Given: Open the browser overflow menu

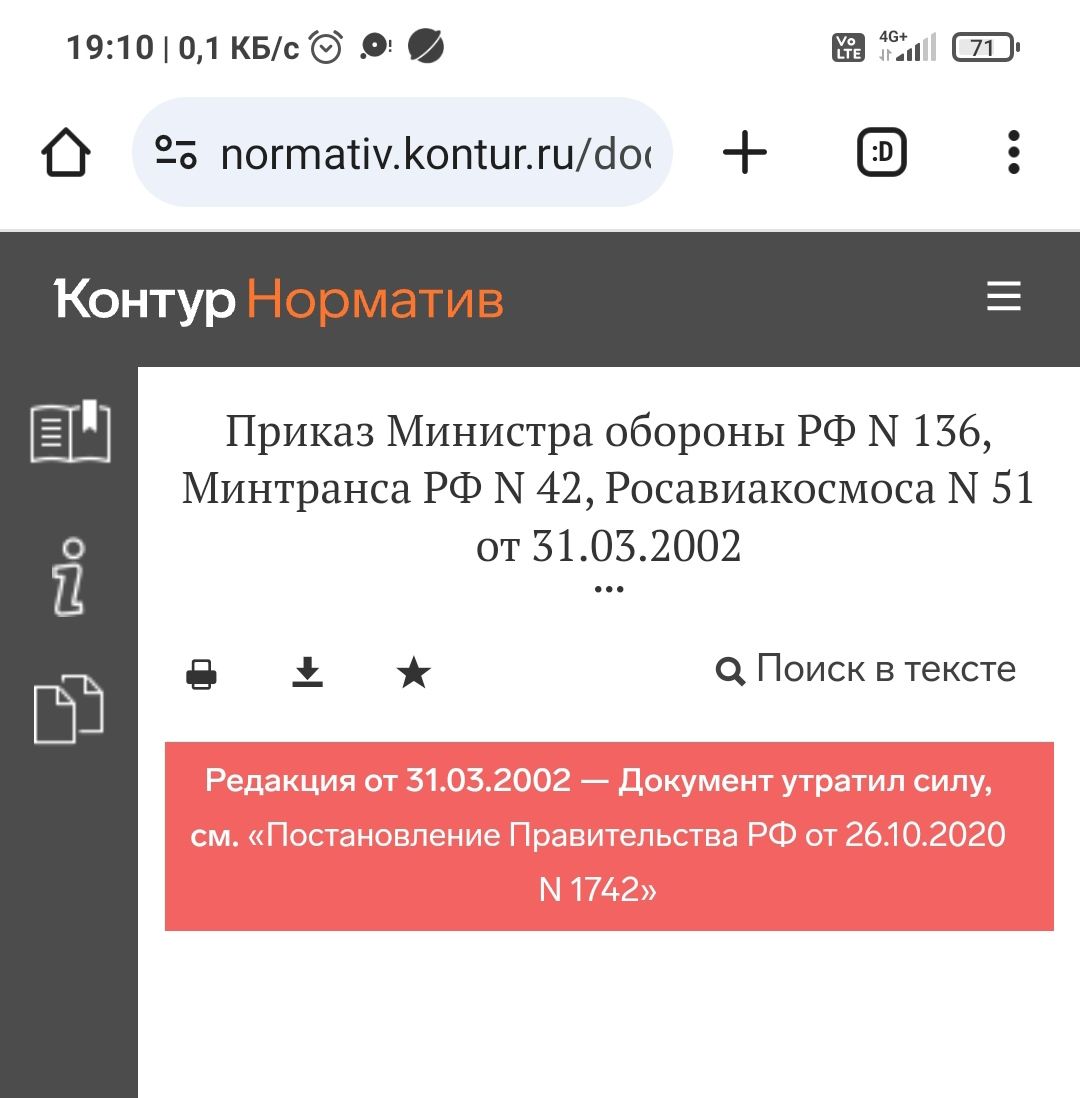Looking at the screenshot, I should [x=1014, y=154].
